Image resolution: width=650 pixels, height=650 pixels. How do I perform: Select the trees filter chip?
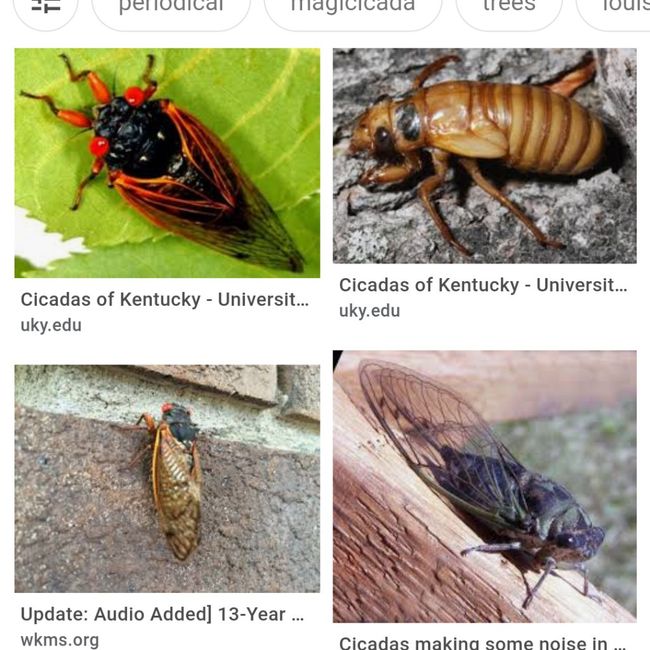coord(508,8)
